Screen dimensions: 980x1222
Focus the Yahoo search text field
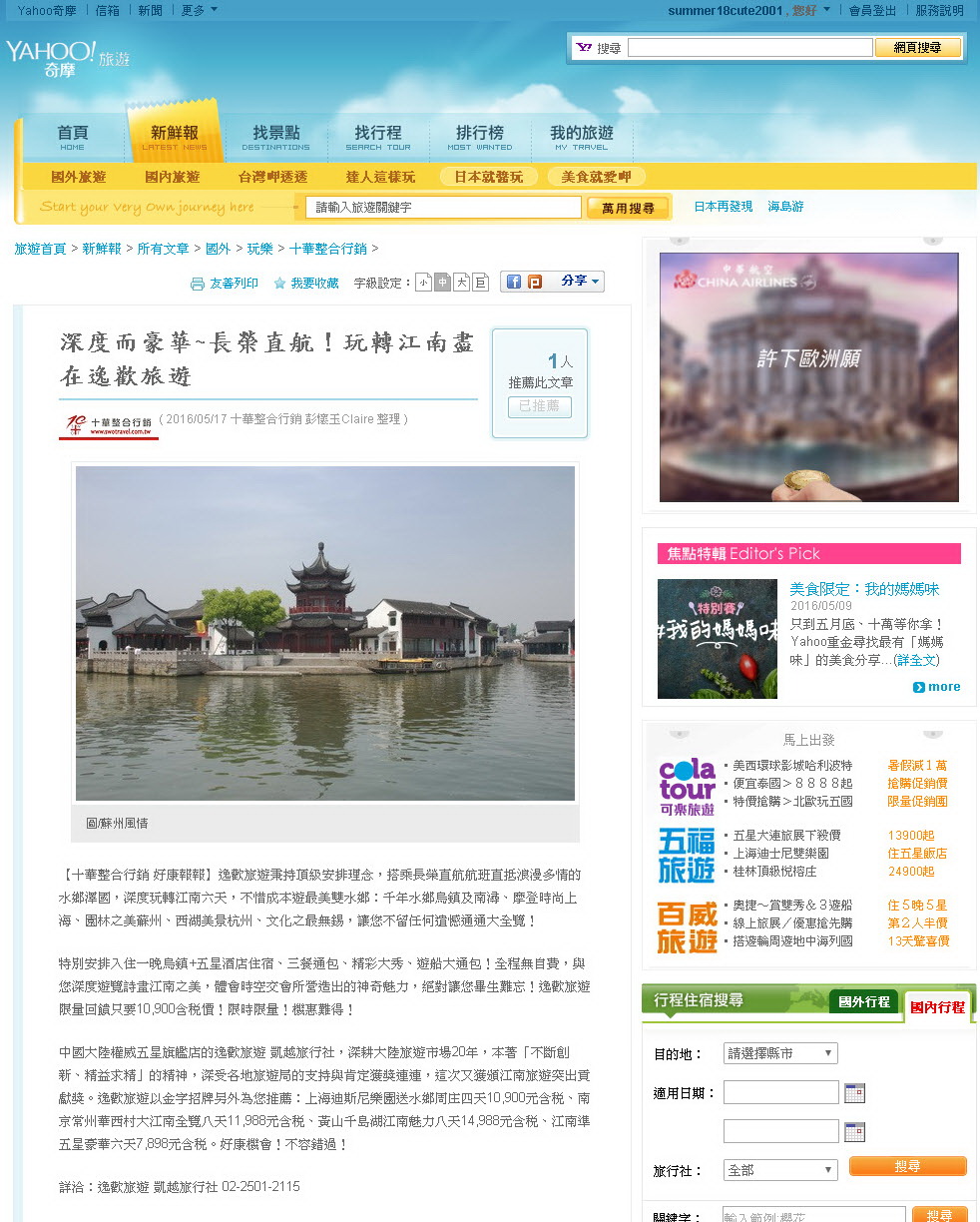click(x=749, y=48)
